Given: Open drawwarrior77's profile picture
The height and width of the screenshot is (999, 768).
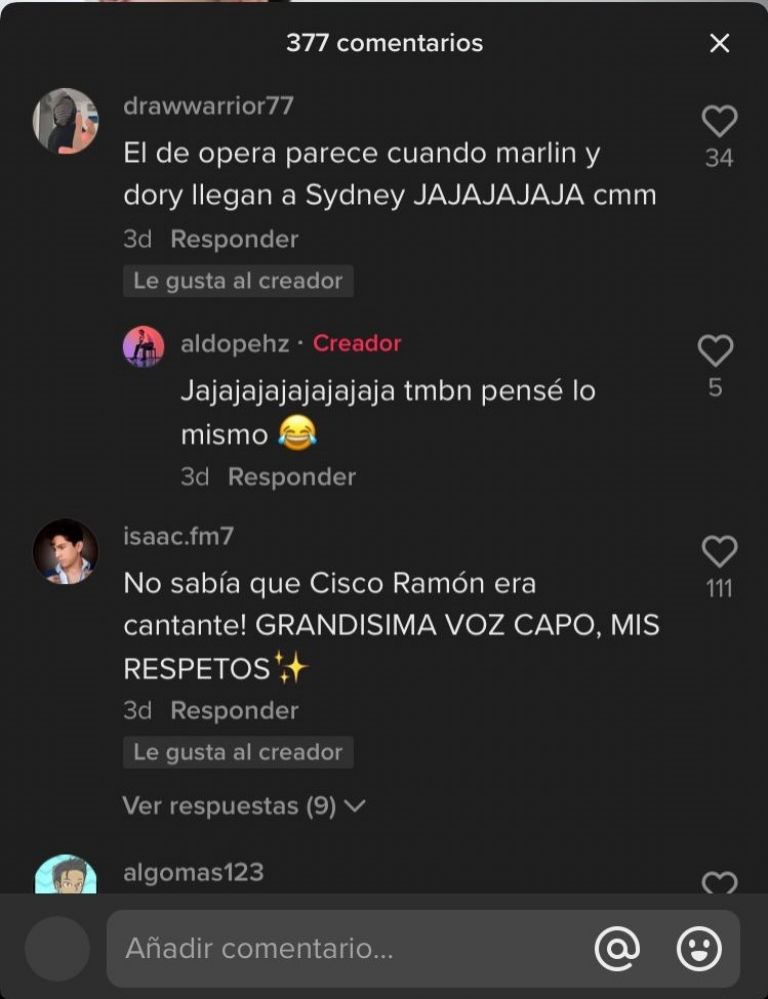Looking at the screenshot, I should click(x=66, y=121).
